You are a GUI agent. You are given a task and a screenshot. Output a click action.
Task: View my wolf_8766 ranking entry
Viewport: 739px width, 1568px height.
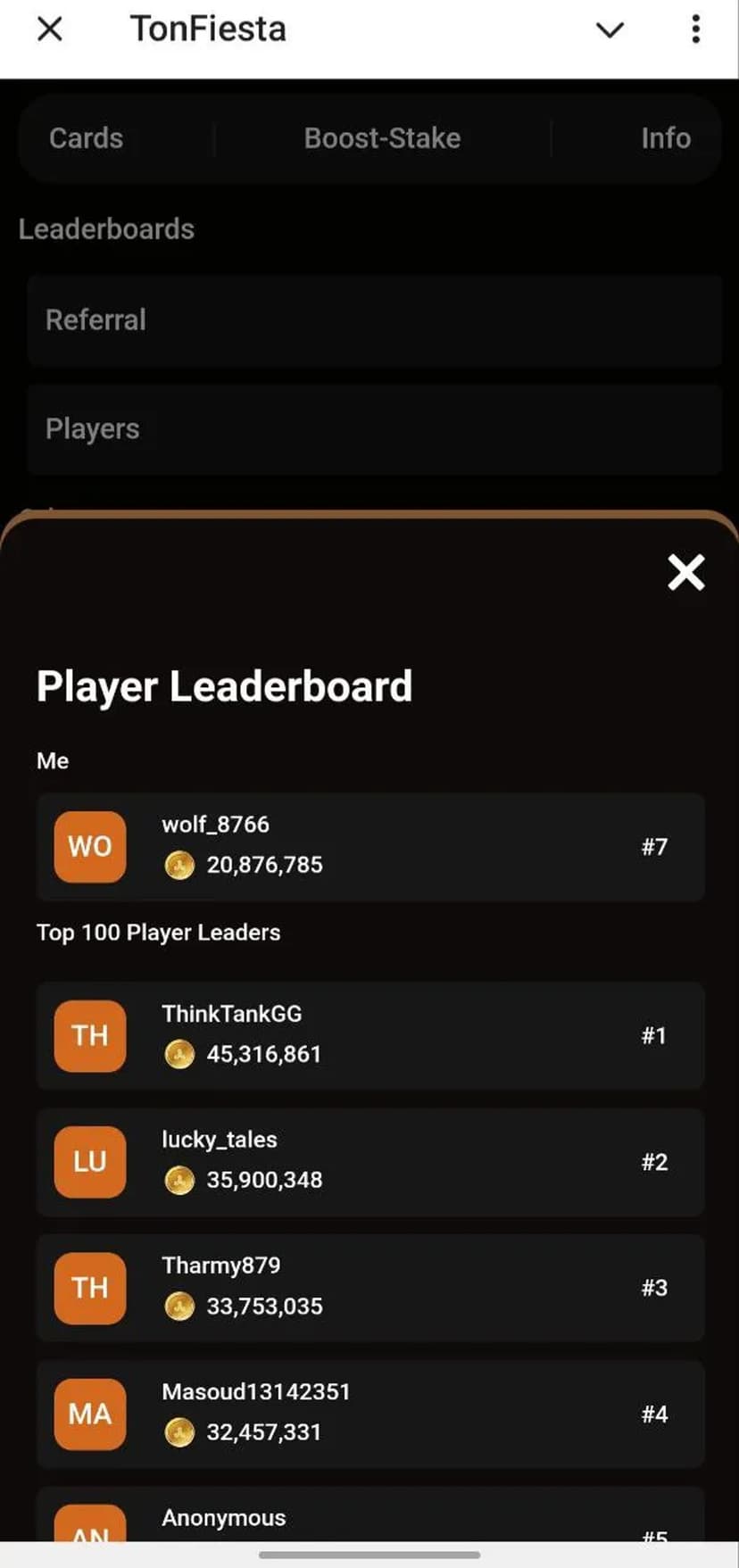coord(370,846)
